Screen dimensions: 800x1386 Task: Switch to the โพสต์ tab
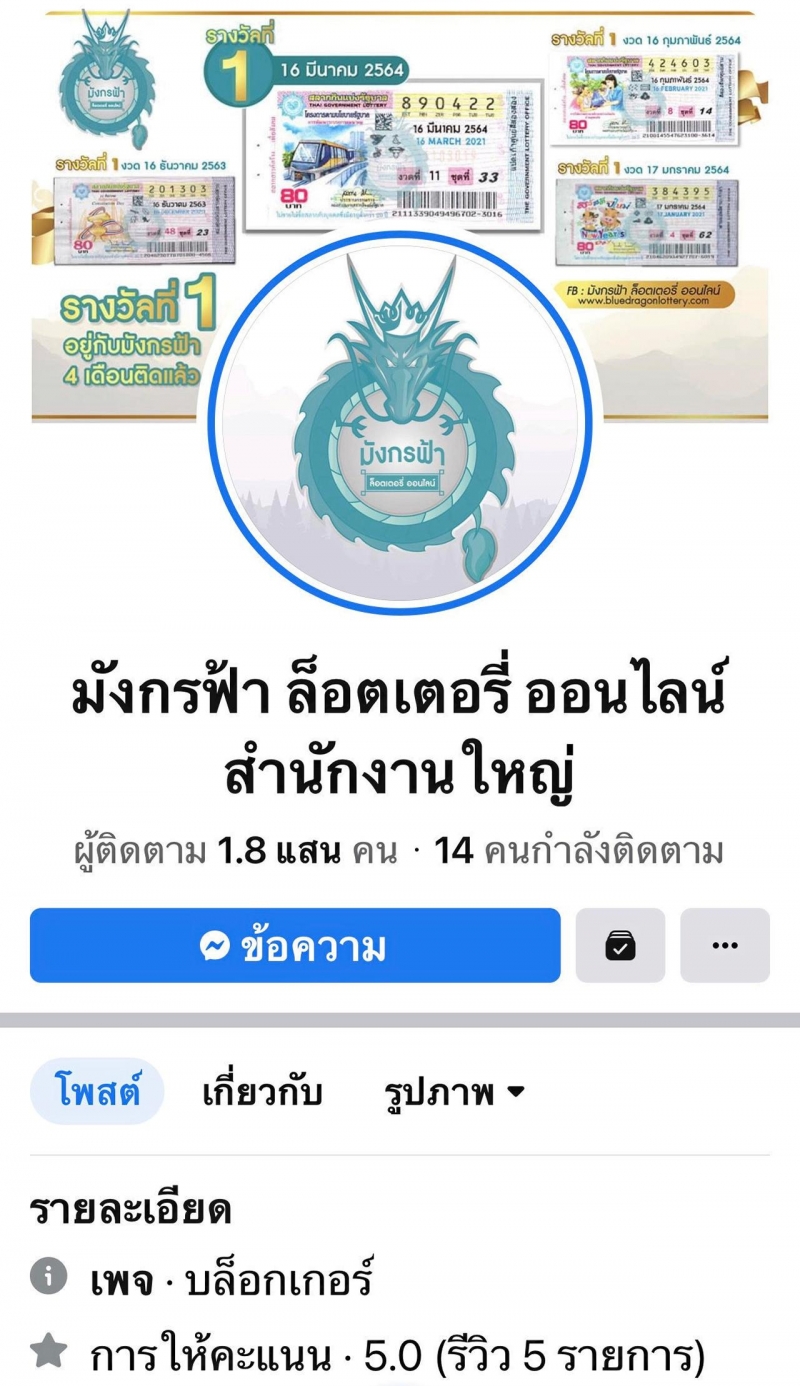97,1092
